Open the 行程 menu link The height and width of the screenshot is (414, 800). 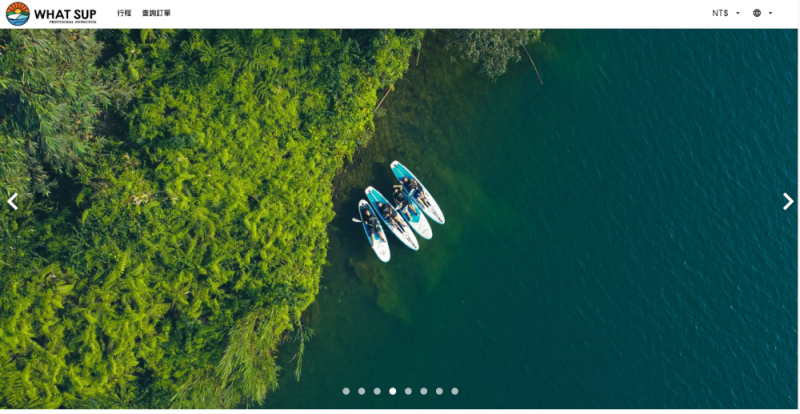pos(124,14)
